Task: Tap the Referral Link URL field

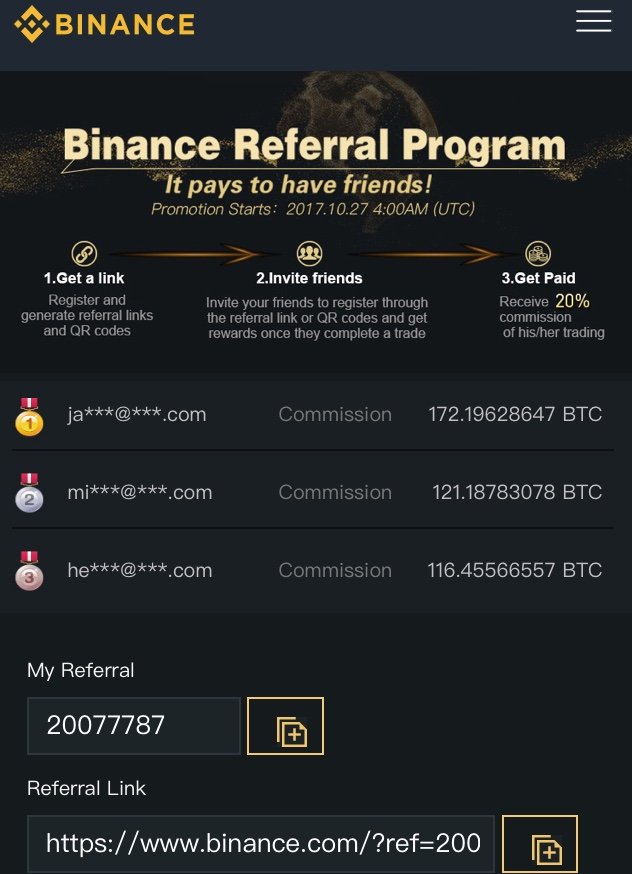Action: click(x=263, y=844)
